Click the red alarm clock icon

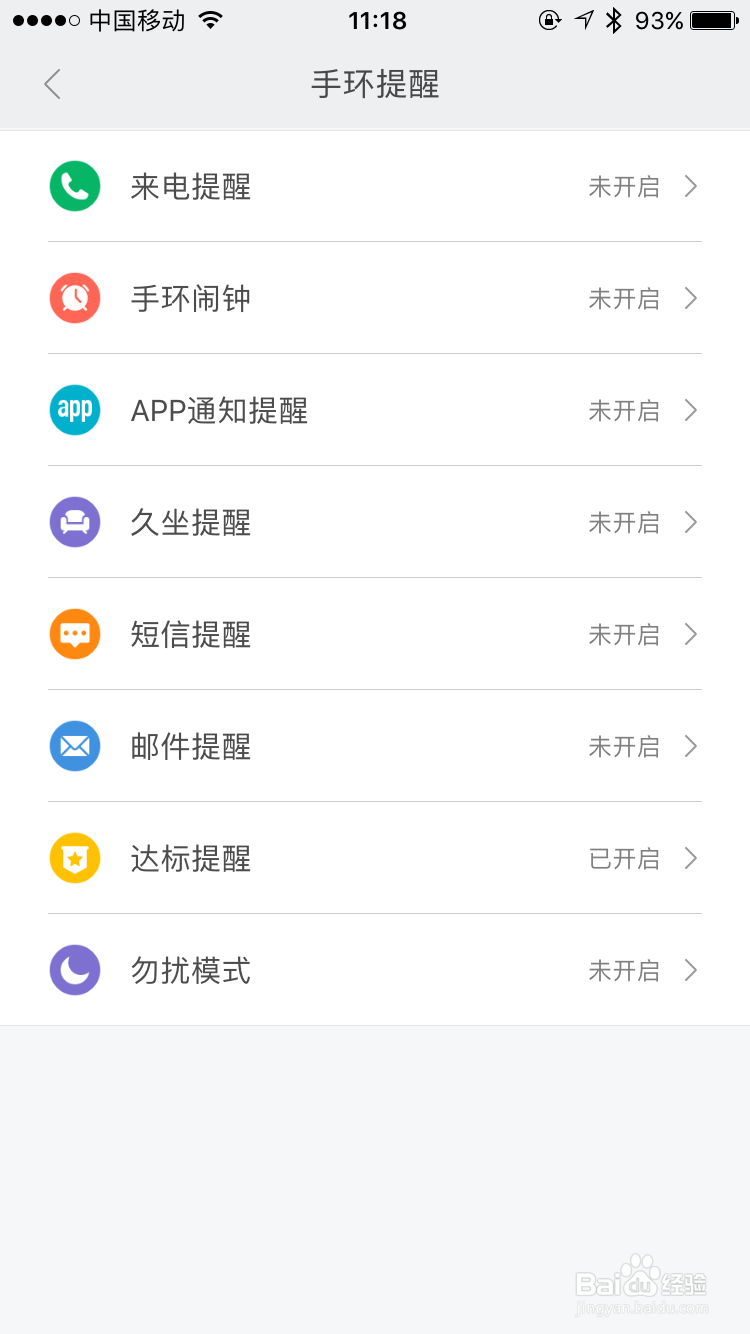[x=75, y=298]
